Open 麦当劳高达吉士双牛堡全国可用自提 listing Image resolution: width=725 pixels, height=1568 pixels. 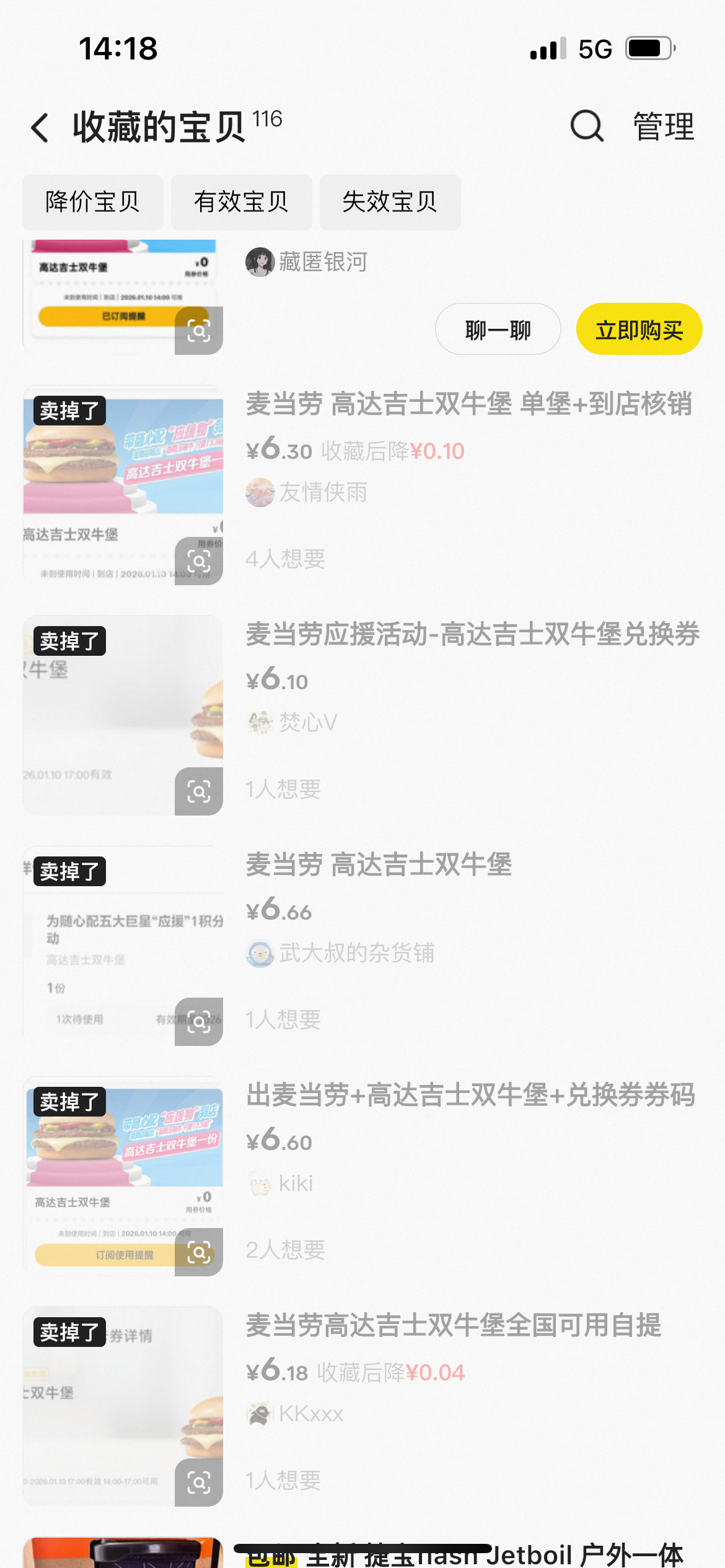point(454,1326)
